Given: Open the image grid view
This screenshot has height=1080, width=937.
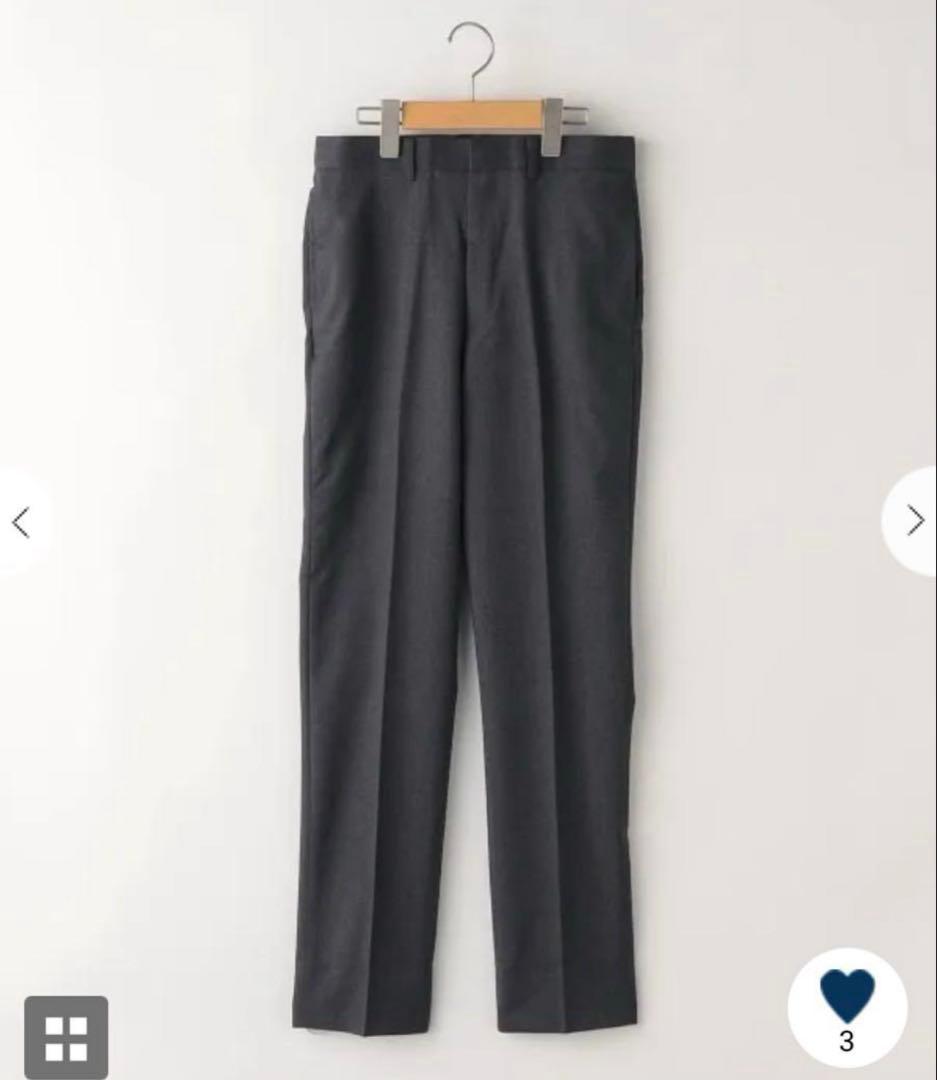Looking at the screenshot, I should tap(66, 1037).
